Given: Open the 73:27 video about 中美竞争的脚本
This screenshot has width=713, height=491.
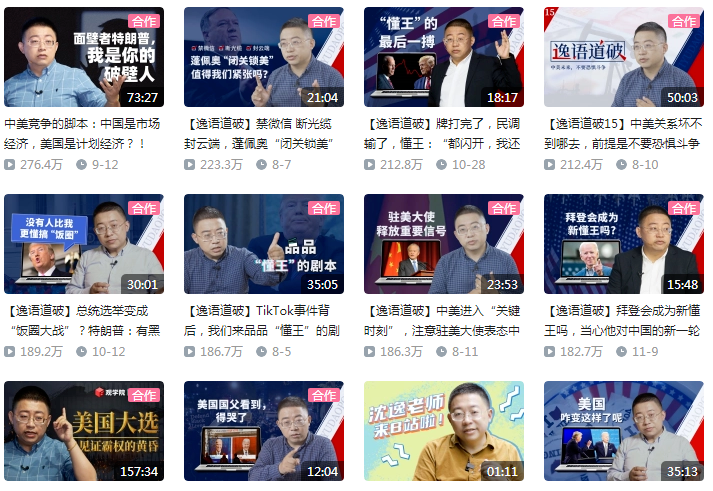Looking at the screenshot, I should pyautogui.click(x=84, y=57).
